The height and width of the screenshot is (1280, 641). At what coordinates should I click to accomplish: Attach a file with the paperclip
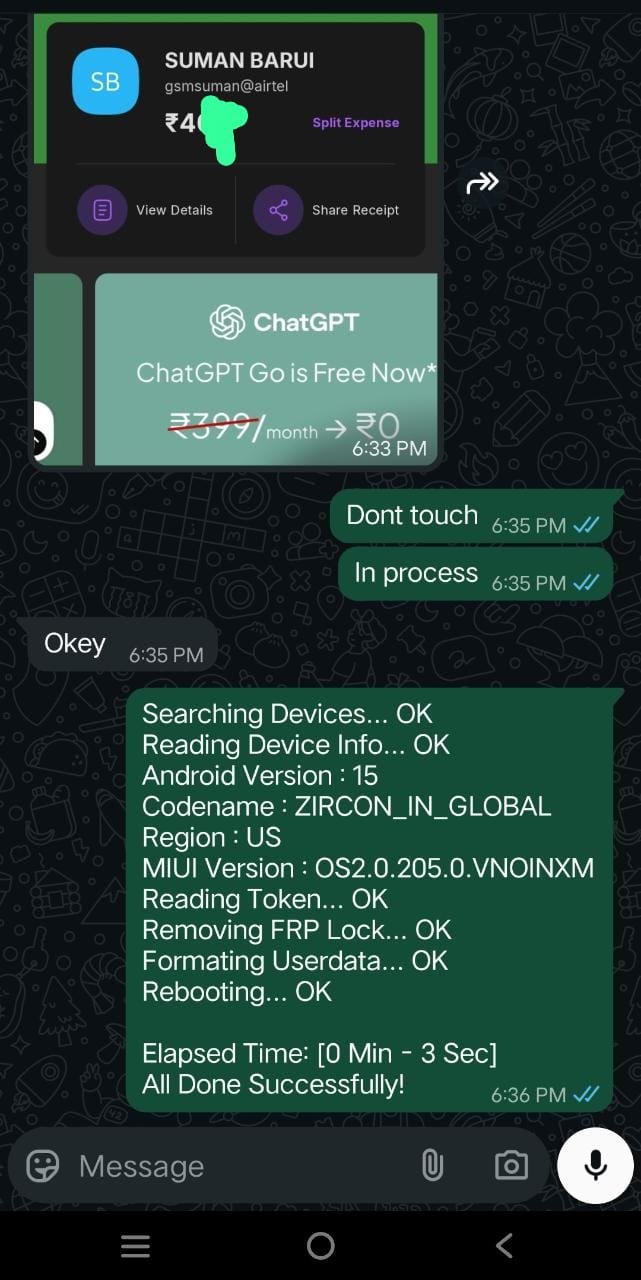[x=432, y=1165]
